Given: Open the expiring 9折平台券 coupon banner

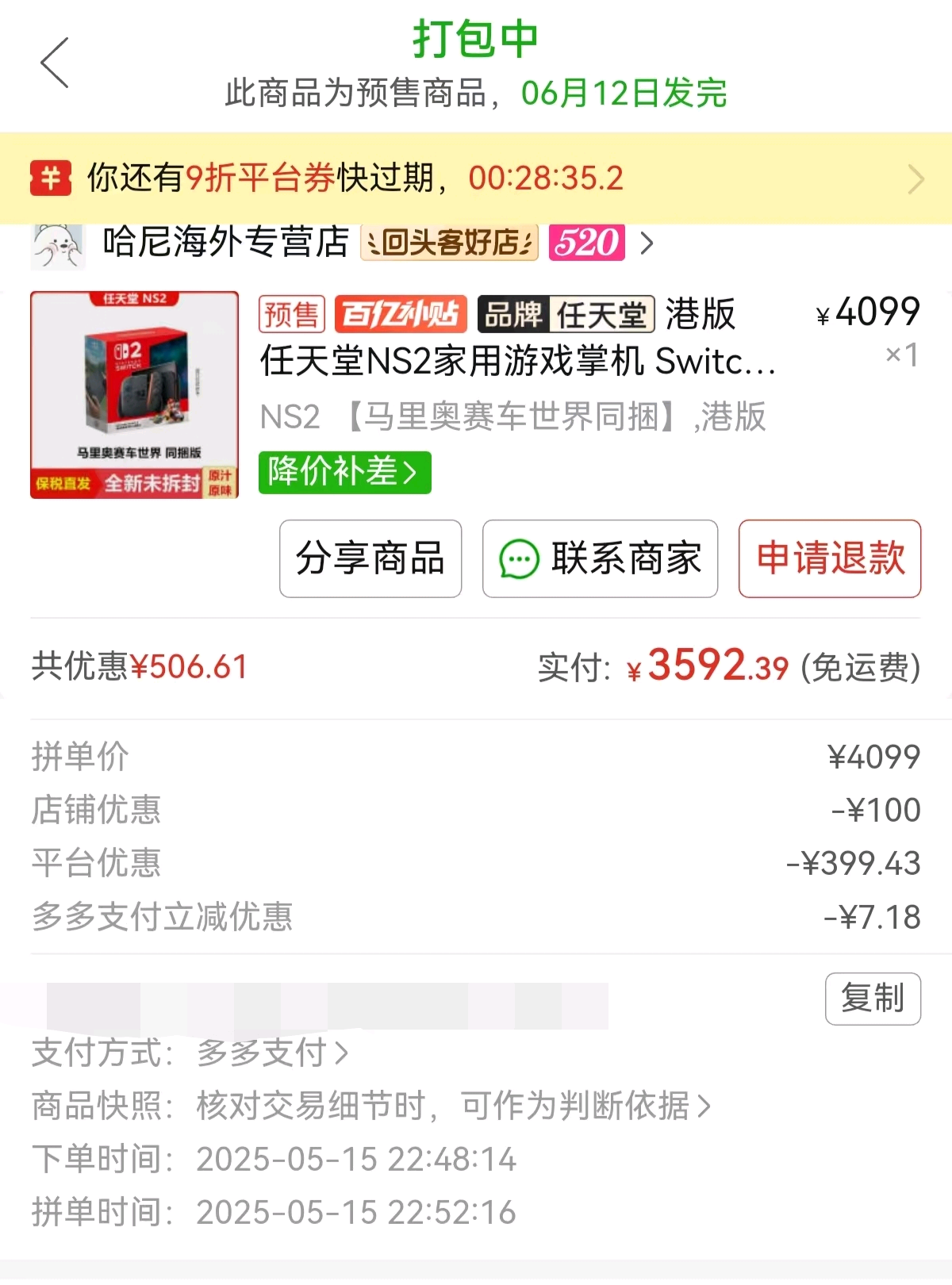Looking at the screenshot, I should (476, 178).
